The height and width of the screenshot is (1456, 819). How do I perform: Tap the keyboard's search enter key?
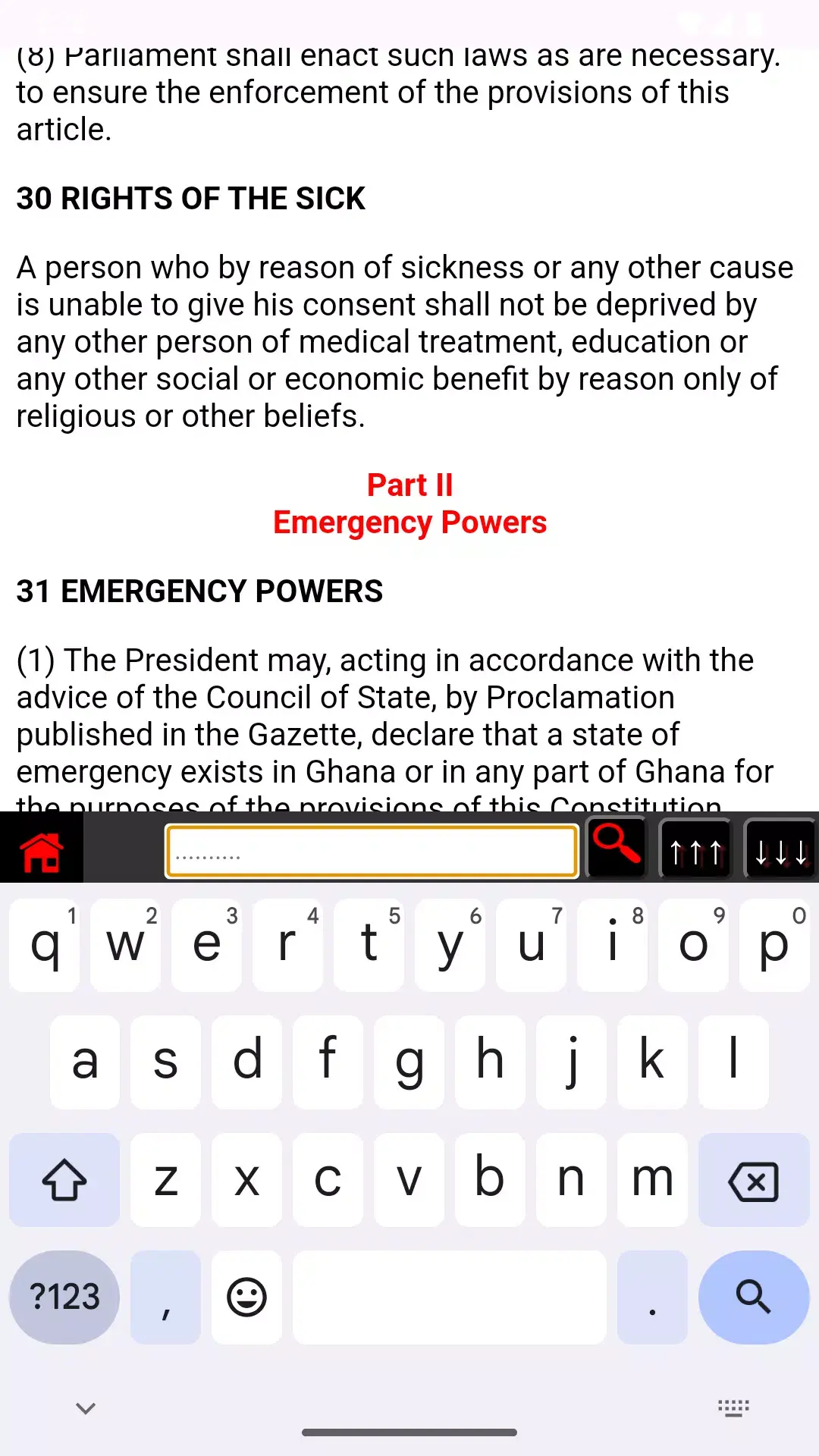pos(754,1297)
